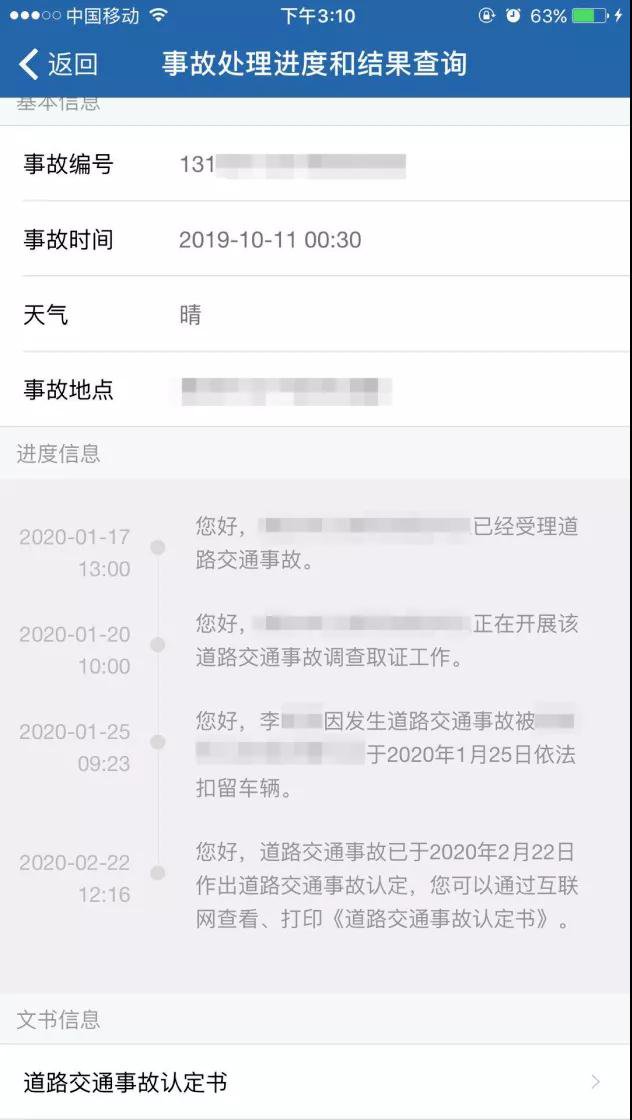Viewport: 632px width, 1120px height.
Task: Go back using the 返回 button
Action: click(x=58, y=65)
